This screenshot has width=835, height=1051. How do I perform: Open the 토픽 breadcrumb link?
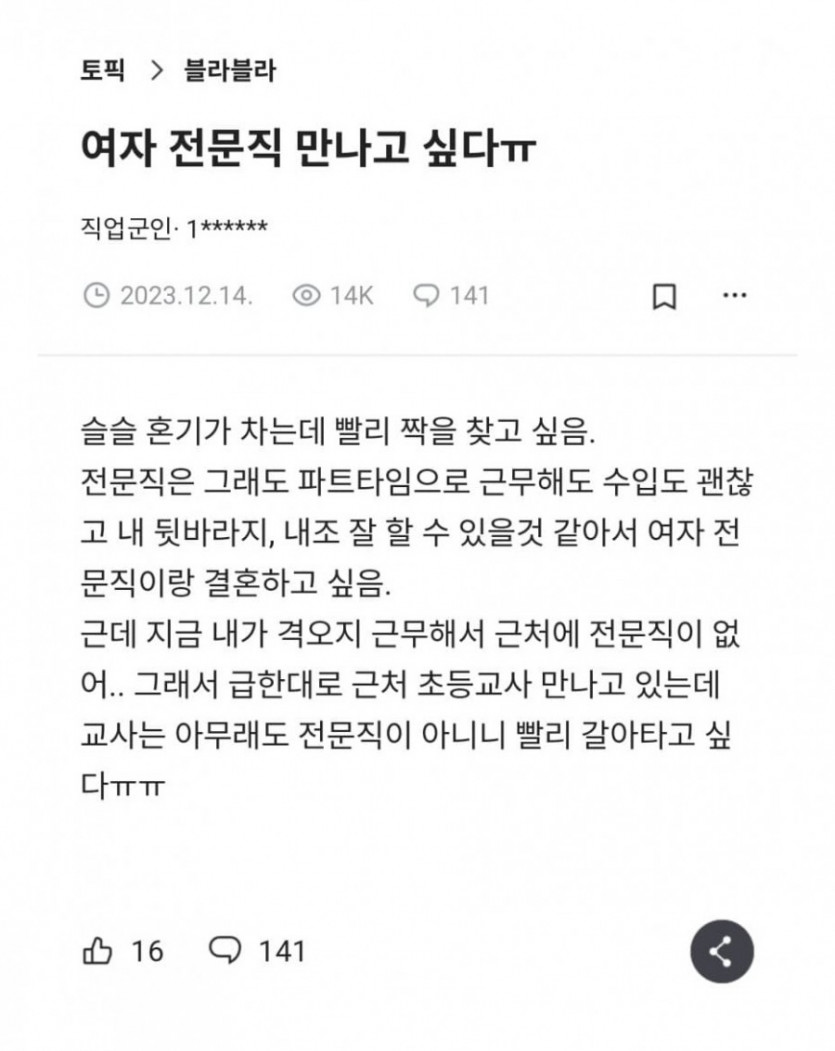click(102, 71)
